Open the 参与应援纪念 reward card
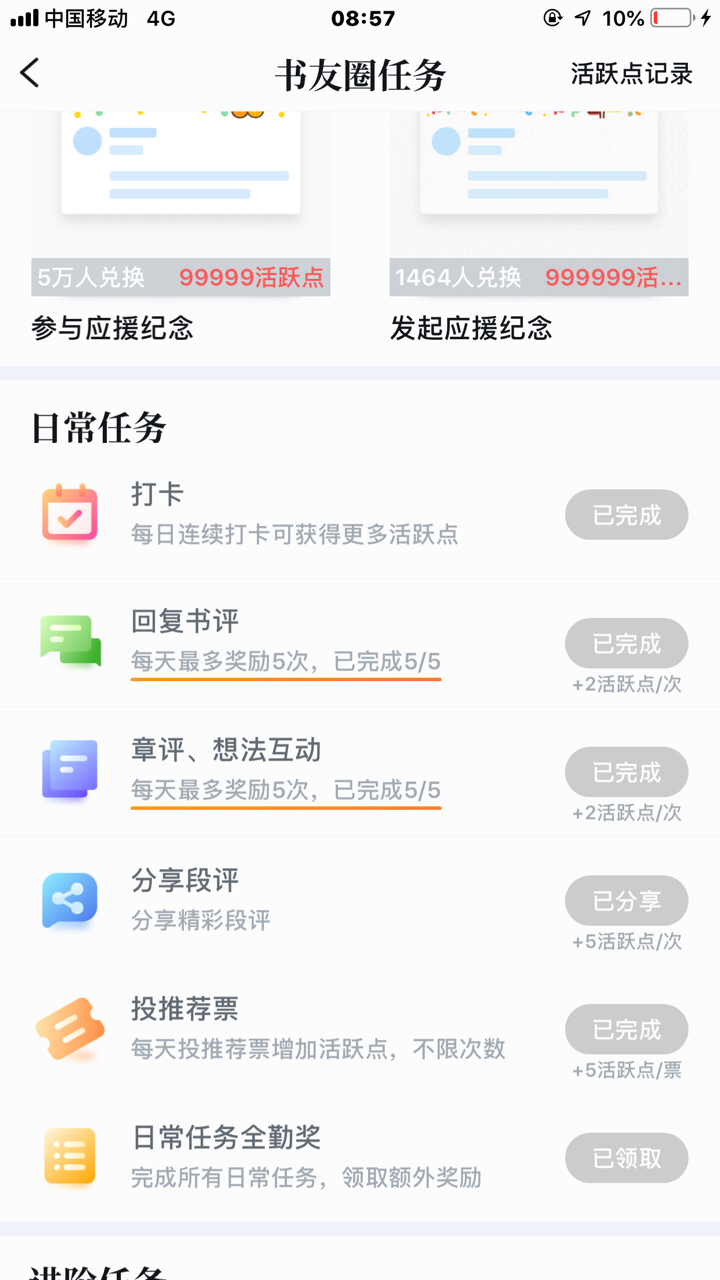Viewport: 720px width, 1280px height. [x=181, y=227]
